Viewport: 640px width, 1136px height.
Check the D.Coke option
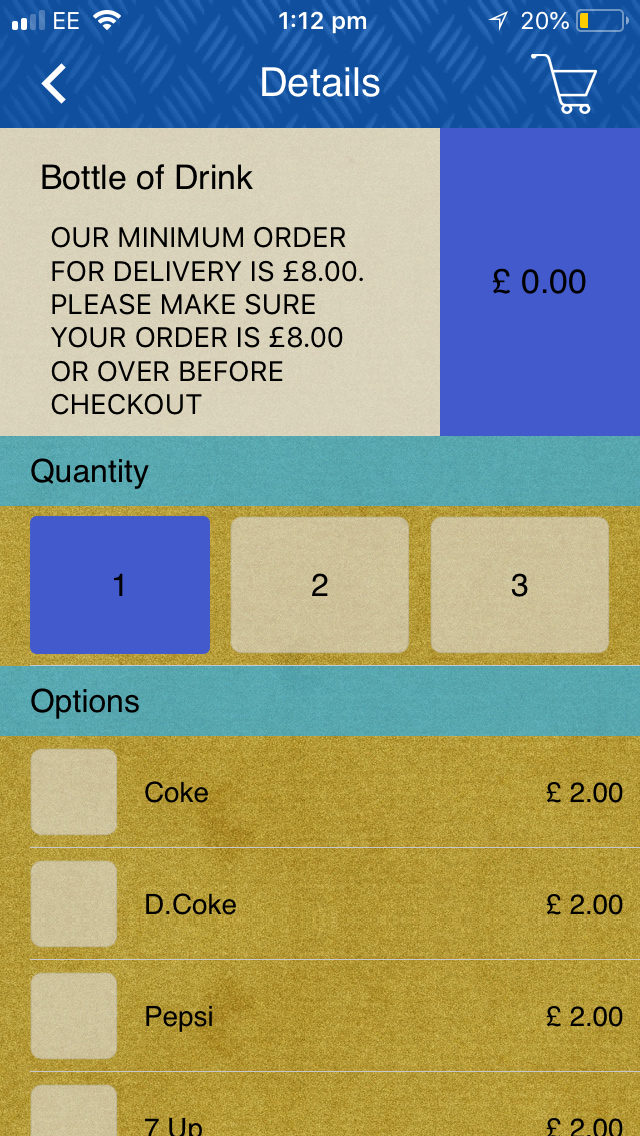point(74,903)
